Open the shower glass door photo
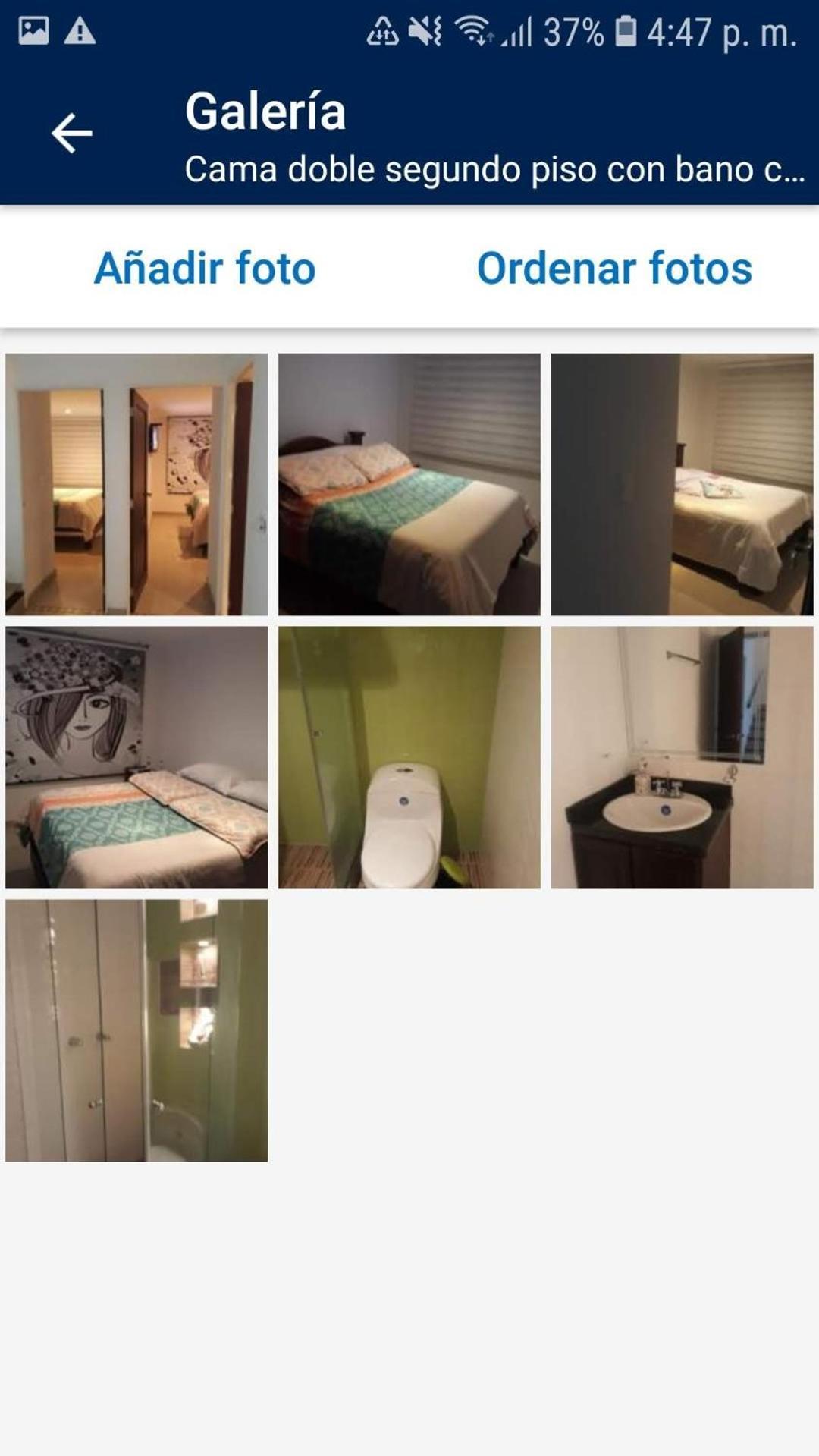The width and height of the screenshot is (819, 1456). click(136, 1030)
